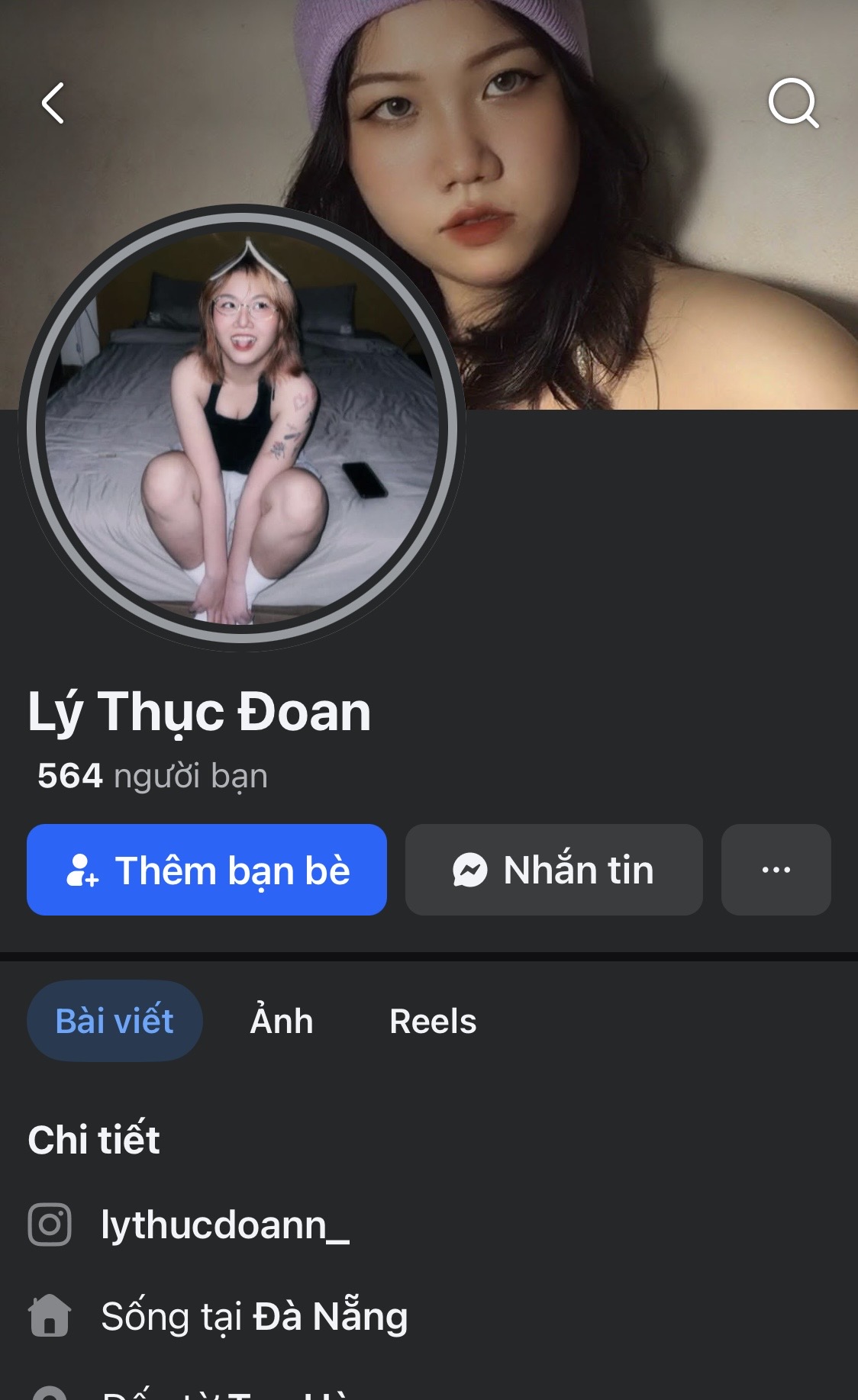
Task: Send a message via Nhắn tin
Action: click(553, 870)
